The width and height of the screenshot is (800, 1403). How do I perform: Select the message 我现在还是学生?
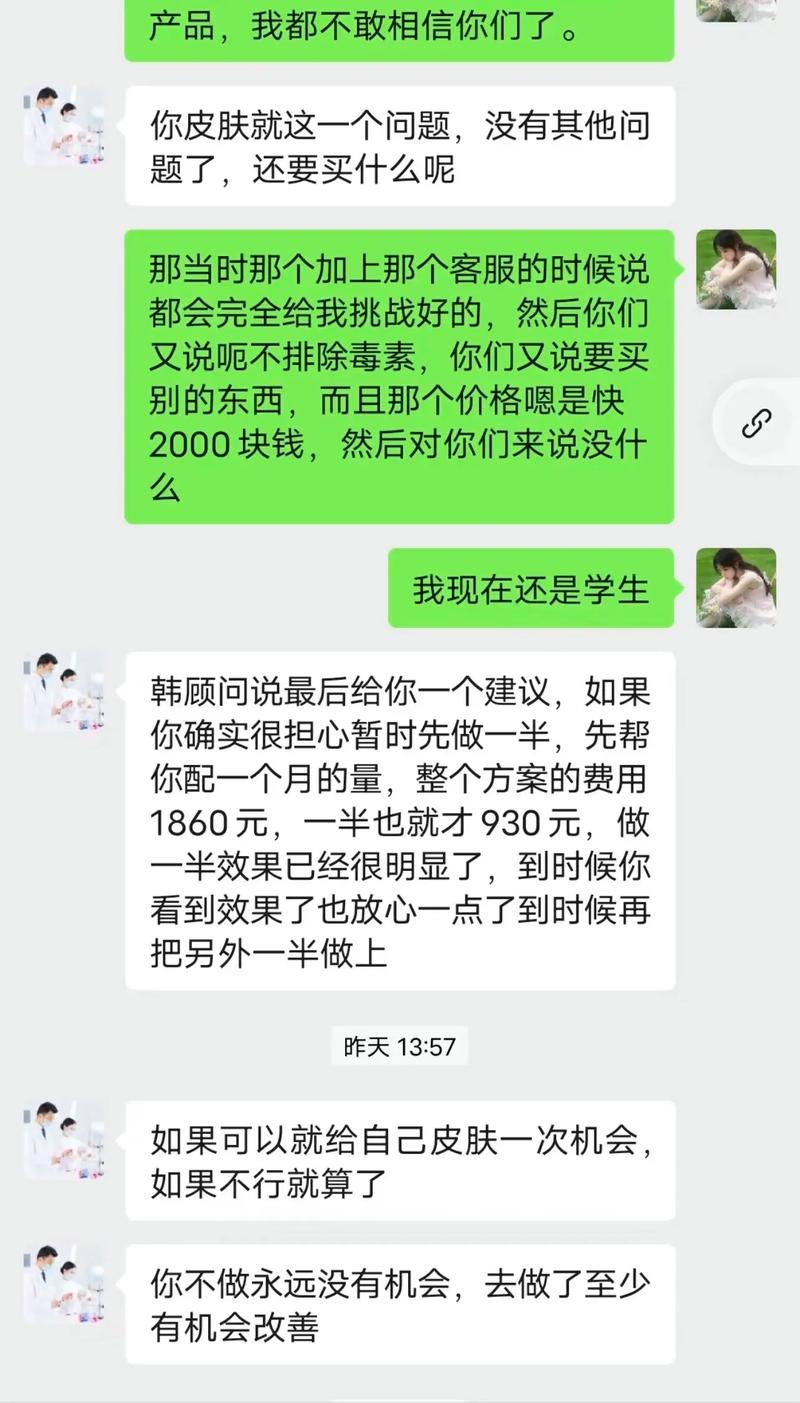pyautogui.click(x=533, y=589)
